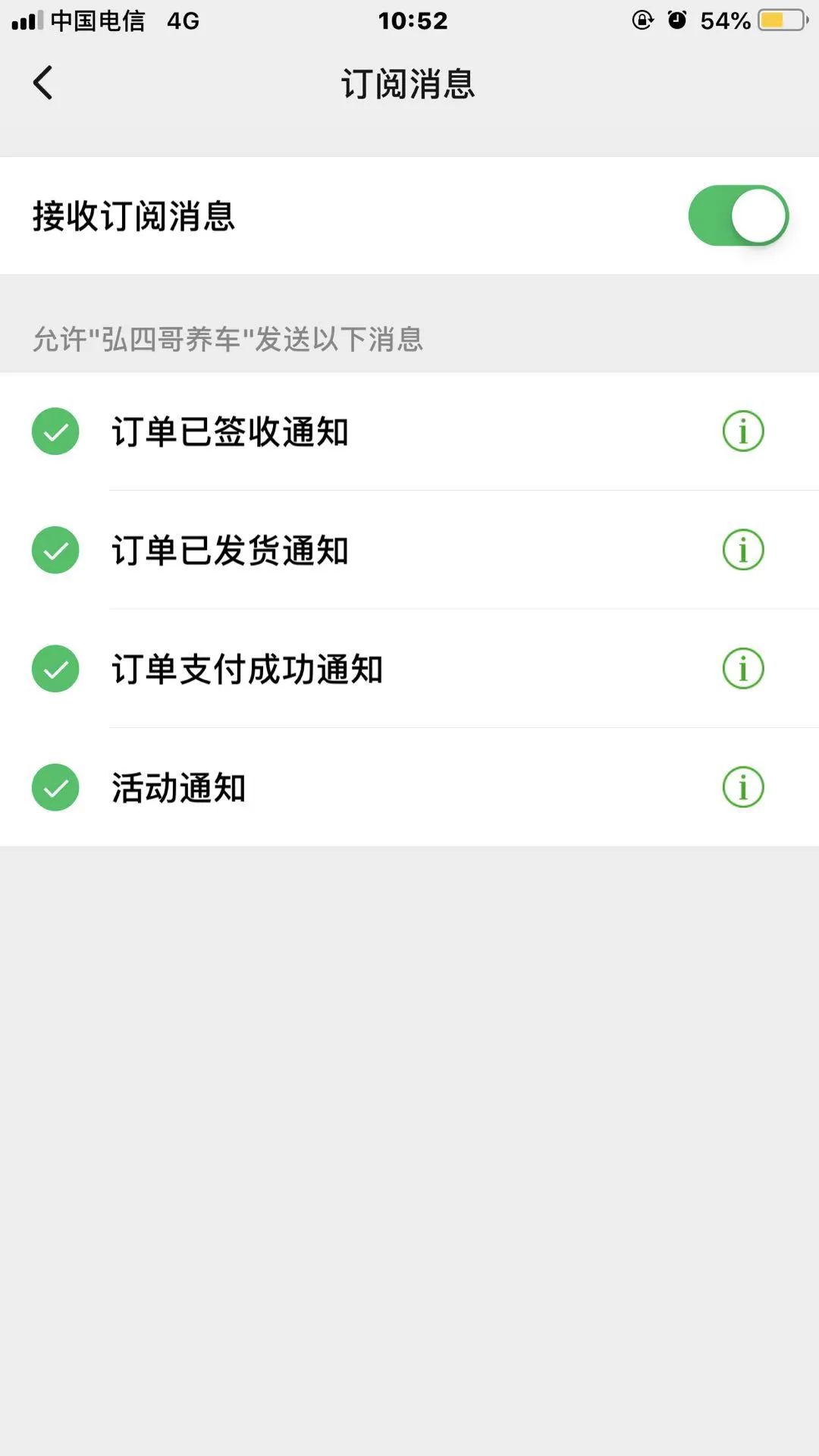
Task: Go back using the top-left arrow
Action: click(42, 83)
